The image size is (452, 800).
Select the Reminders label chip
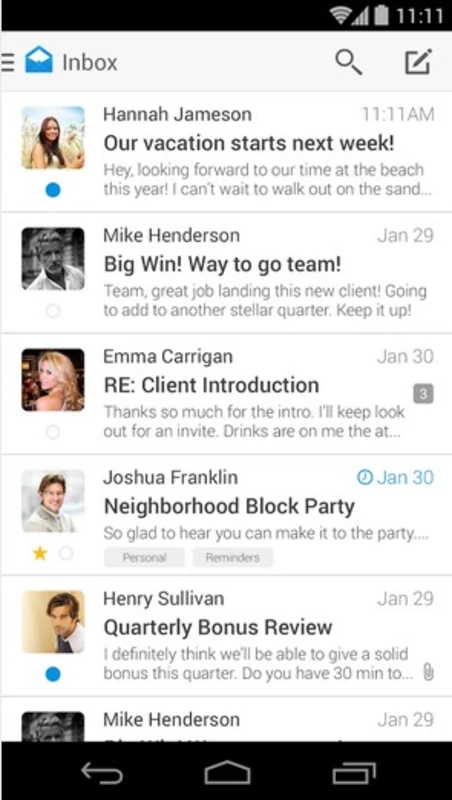233,558
